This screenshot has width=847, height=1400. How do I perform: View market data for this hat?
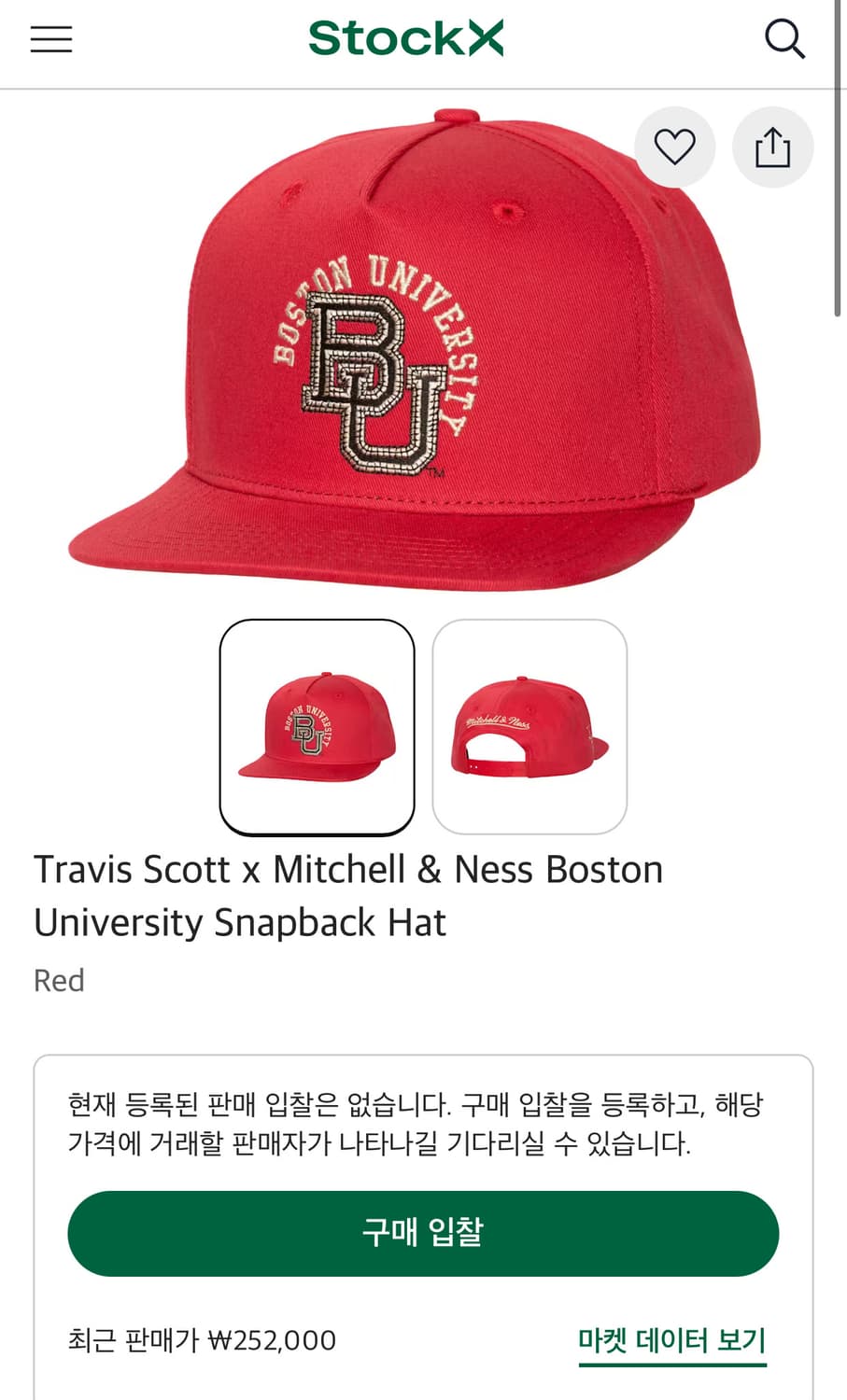[671, 1340]
